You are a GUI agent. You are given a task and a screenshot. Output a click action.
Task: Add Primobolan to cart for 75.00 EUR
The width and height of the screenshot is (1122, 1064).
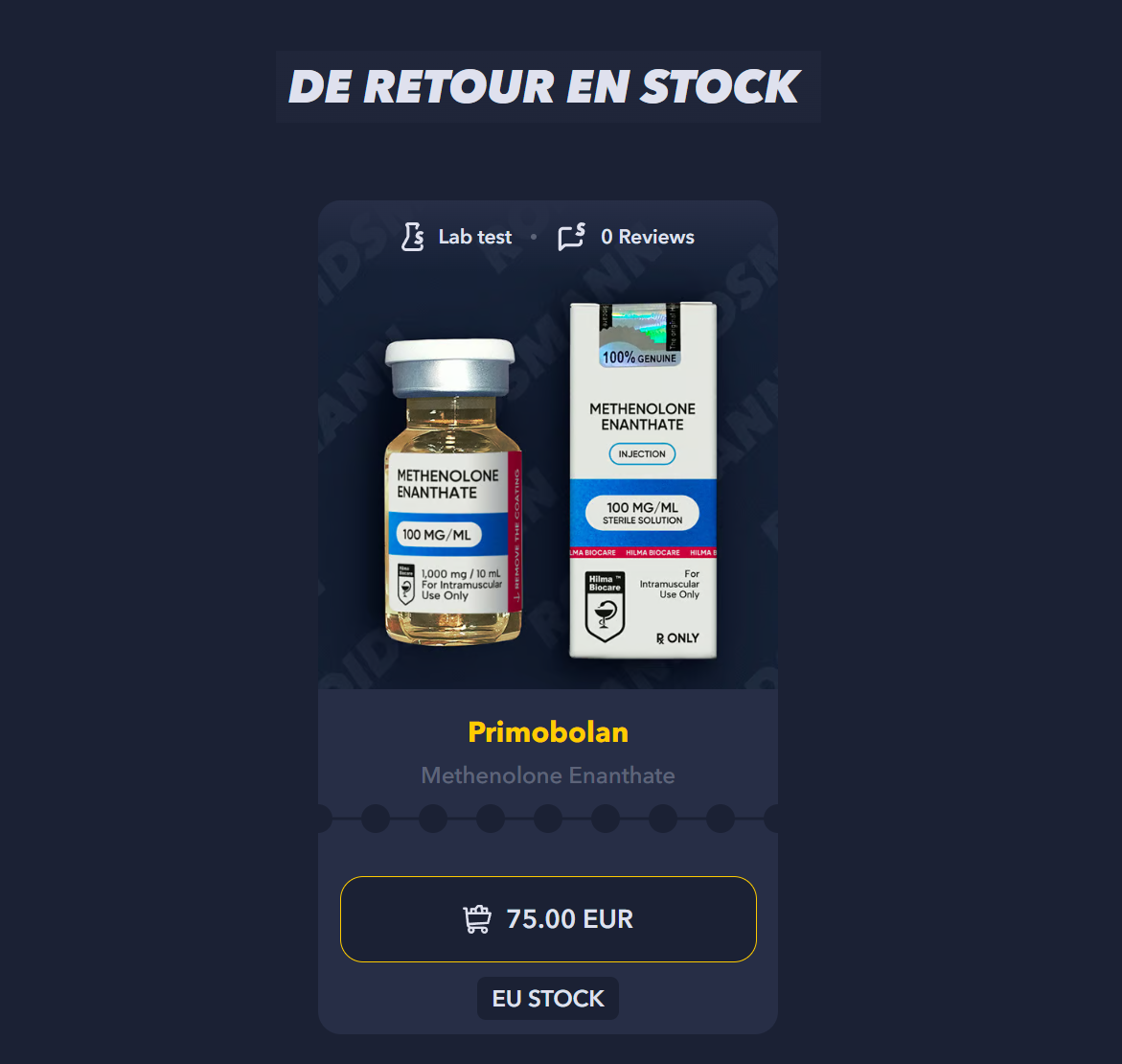(548, 919)
